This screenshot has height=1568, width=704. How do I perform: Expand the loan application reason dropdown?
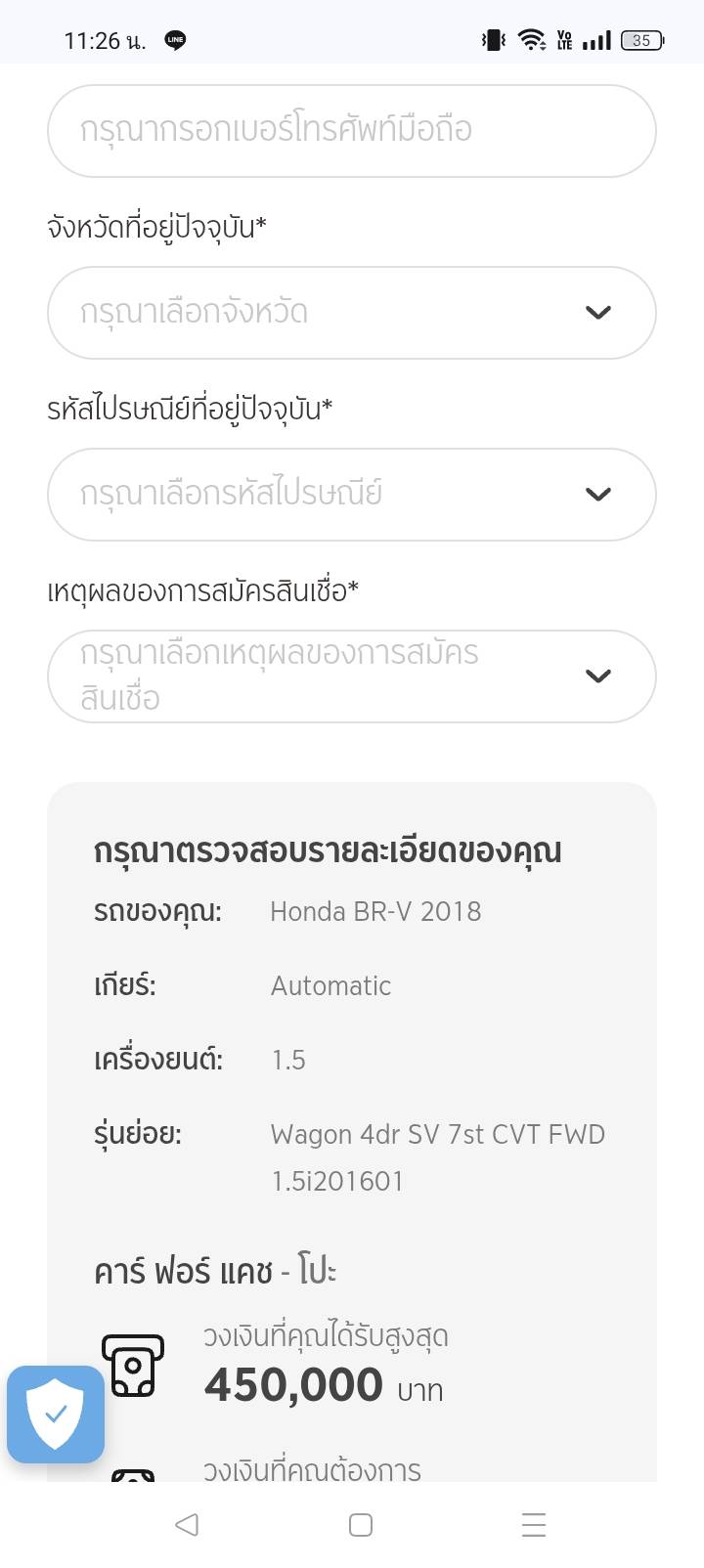click(351, 675)
